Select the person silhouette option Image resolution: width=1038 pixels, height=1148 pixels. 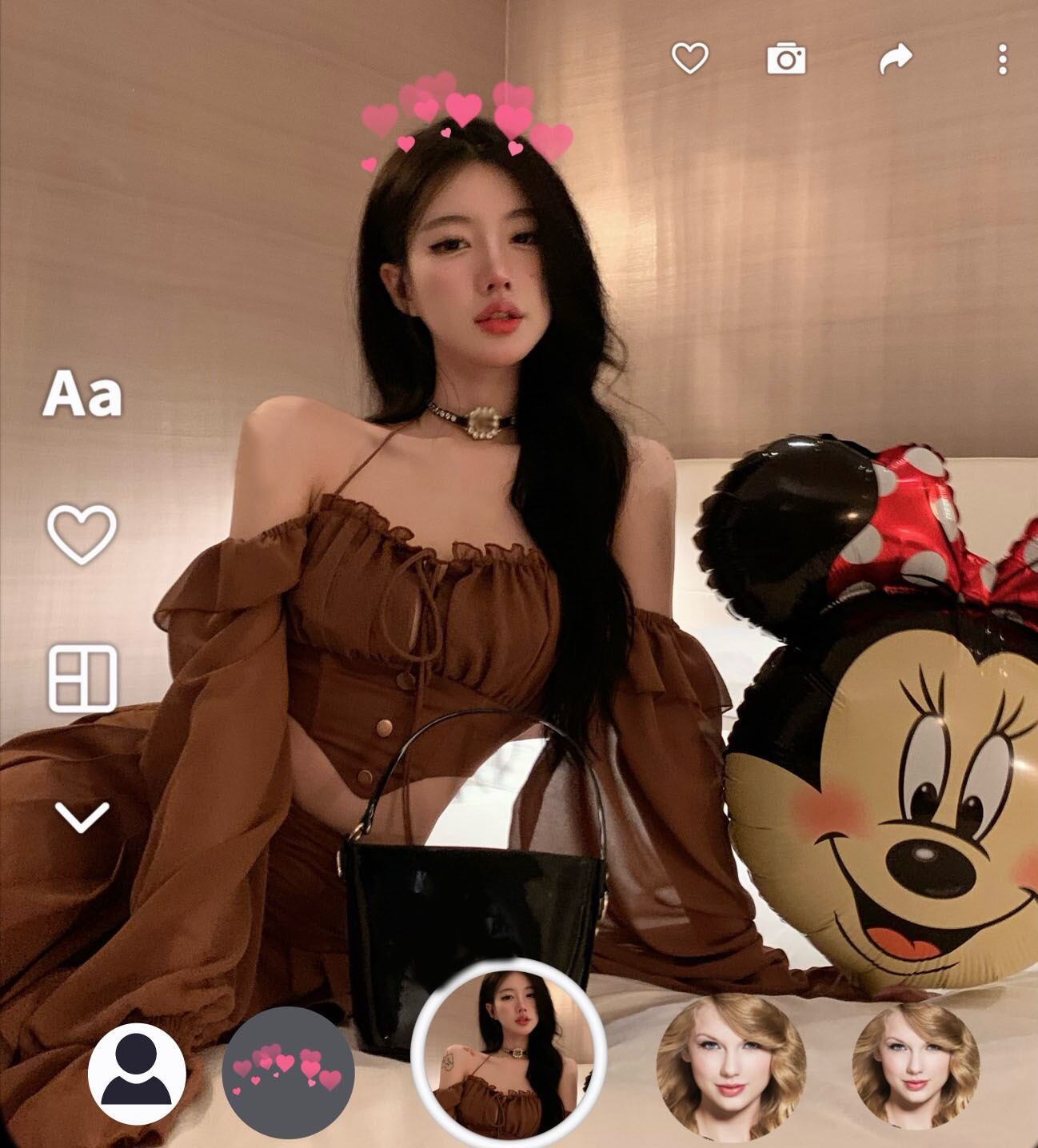click(137, 1074)
